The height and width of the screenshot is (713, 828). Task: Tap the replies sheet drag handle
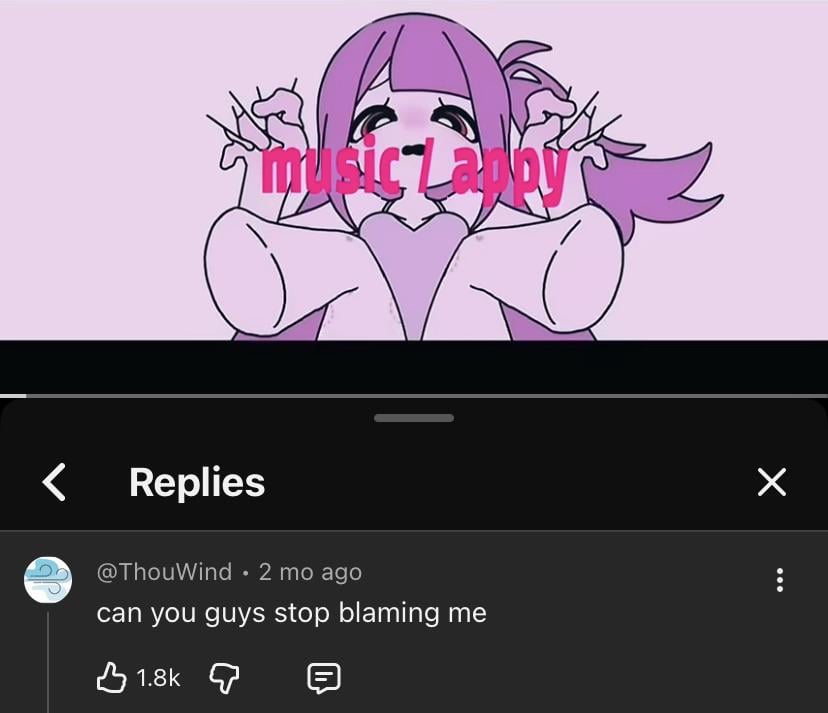(x=414, y=417)
